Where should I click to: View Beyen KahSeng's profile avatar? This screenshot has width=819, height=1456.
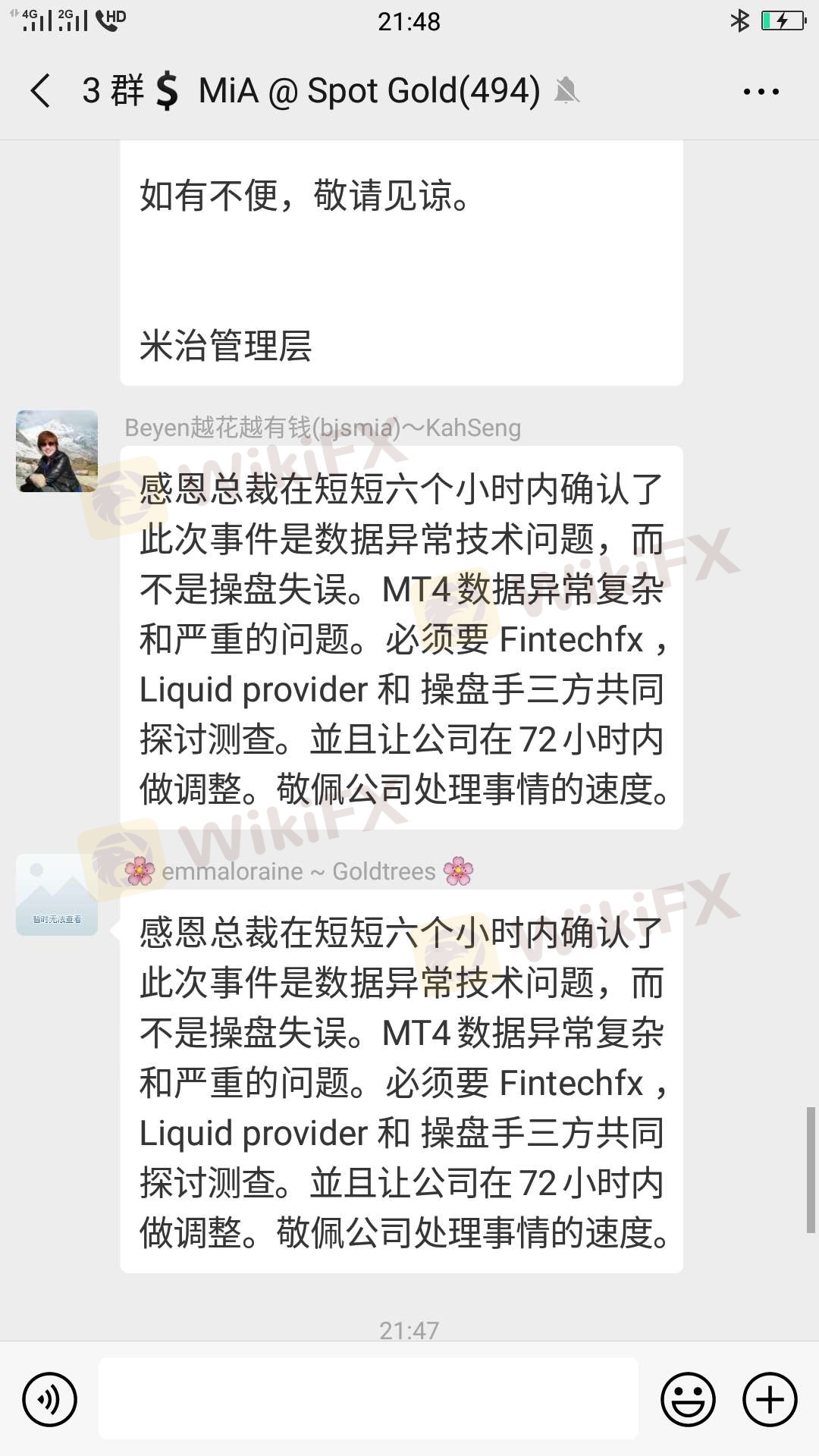[57, 451]
